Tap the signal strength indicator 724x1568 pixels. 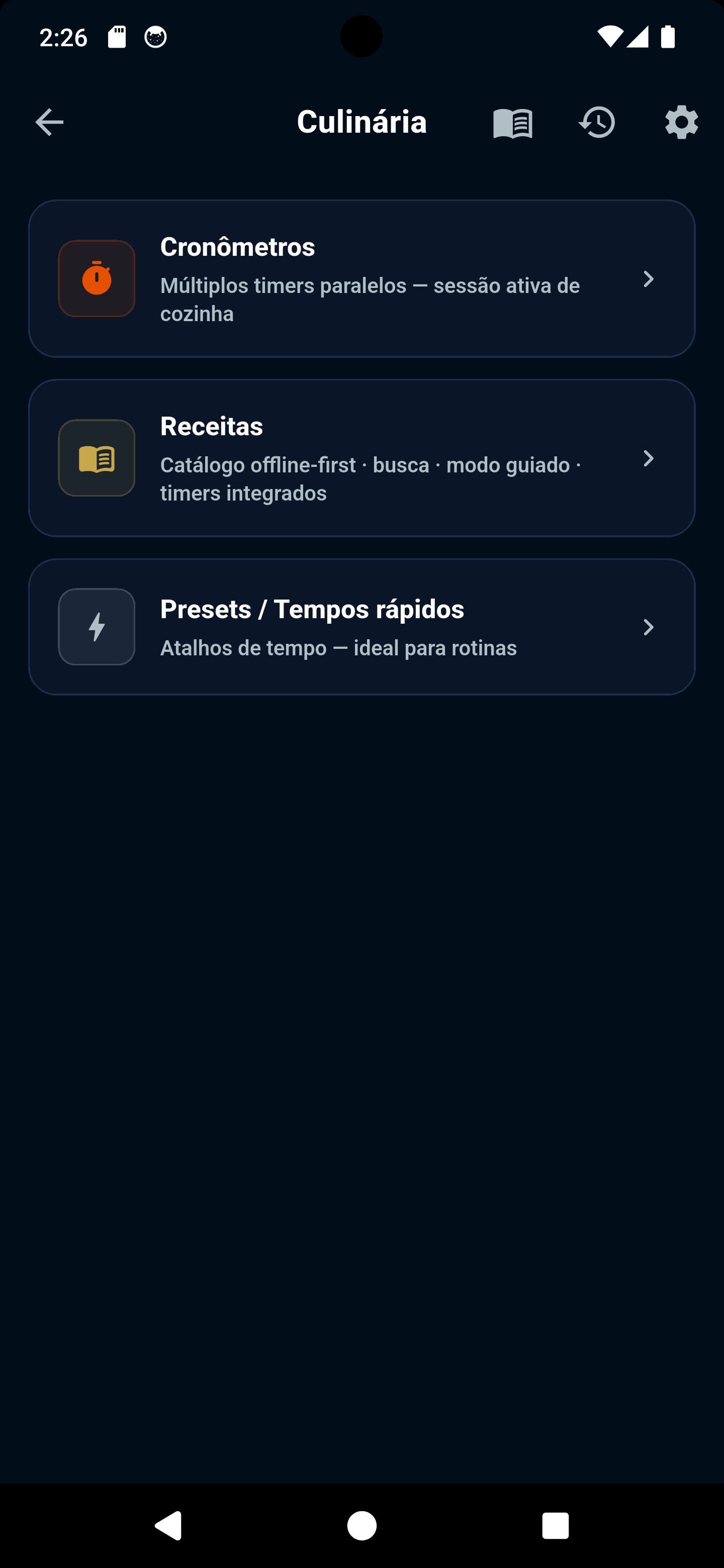click(x=638, y=37)
